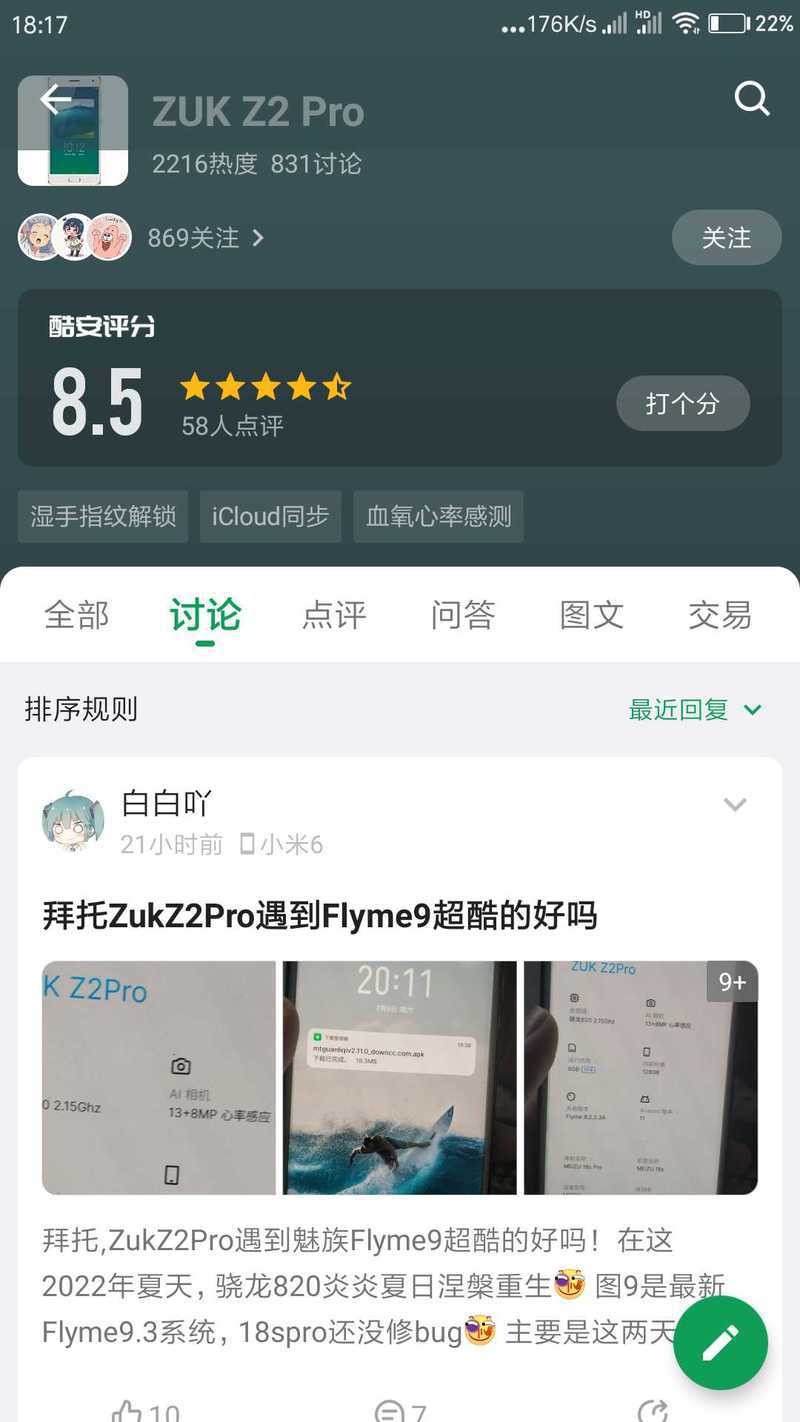Go back using the arrow icon
800x1422 pixels.
[x=55, y=99]
